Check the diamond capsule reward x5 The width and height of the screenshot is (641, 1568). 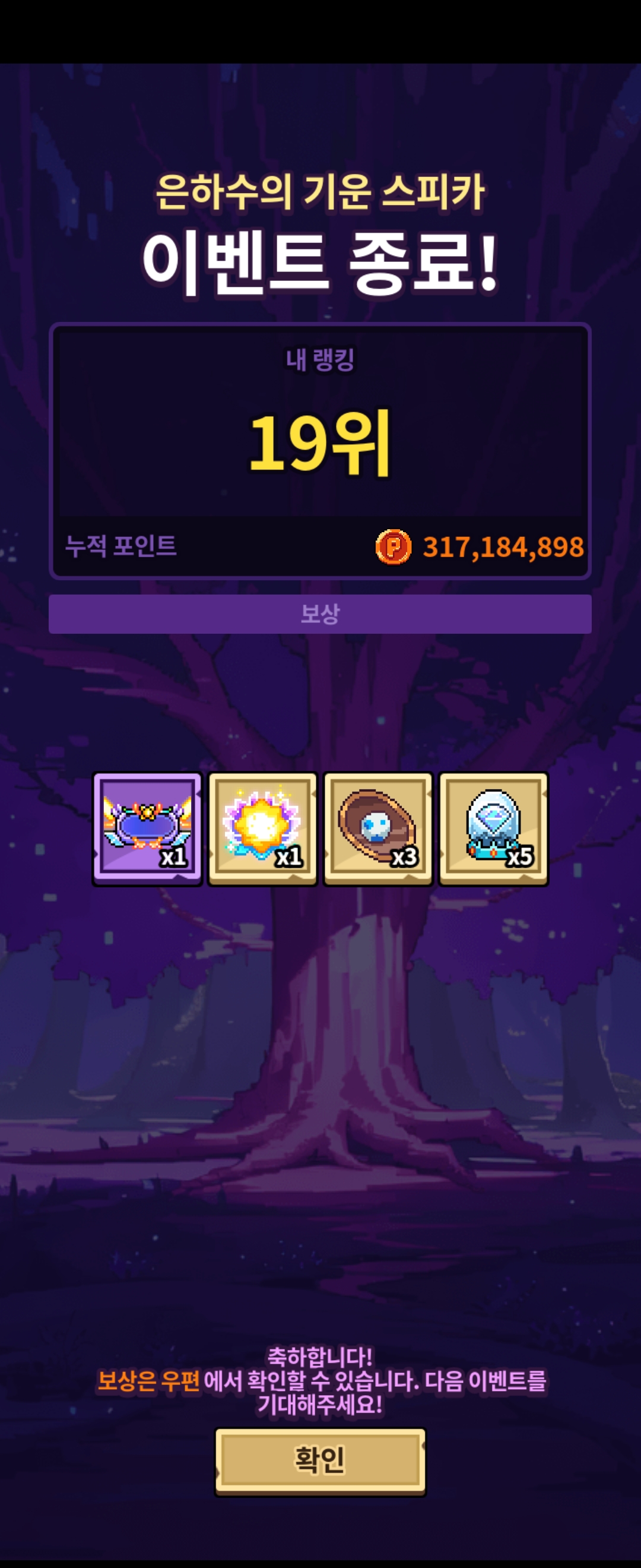493,829
